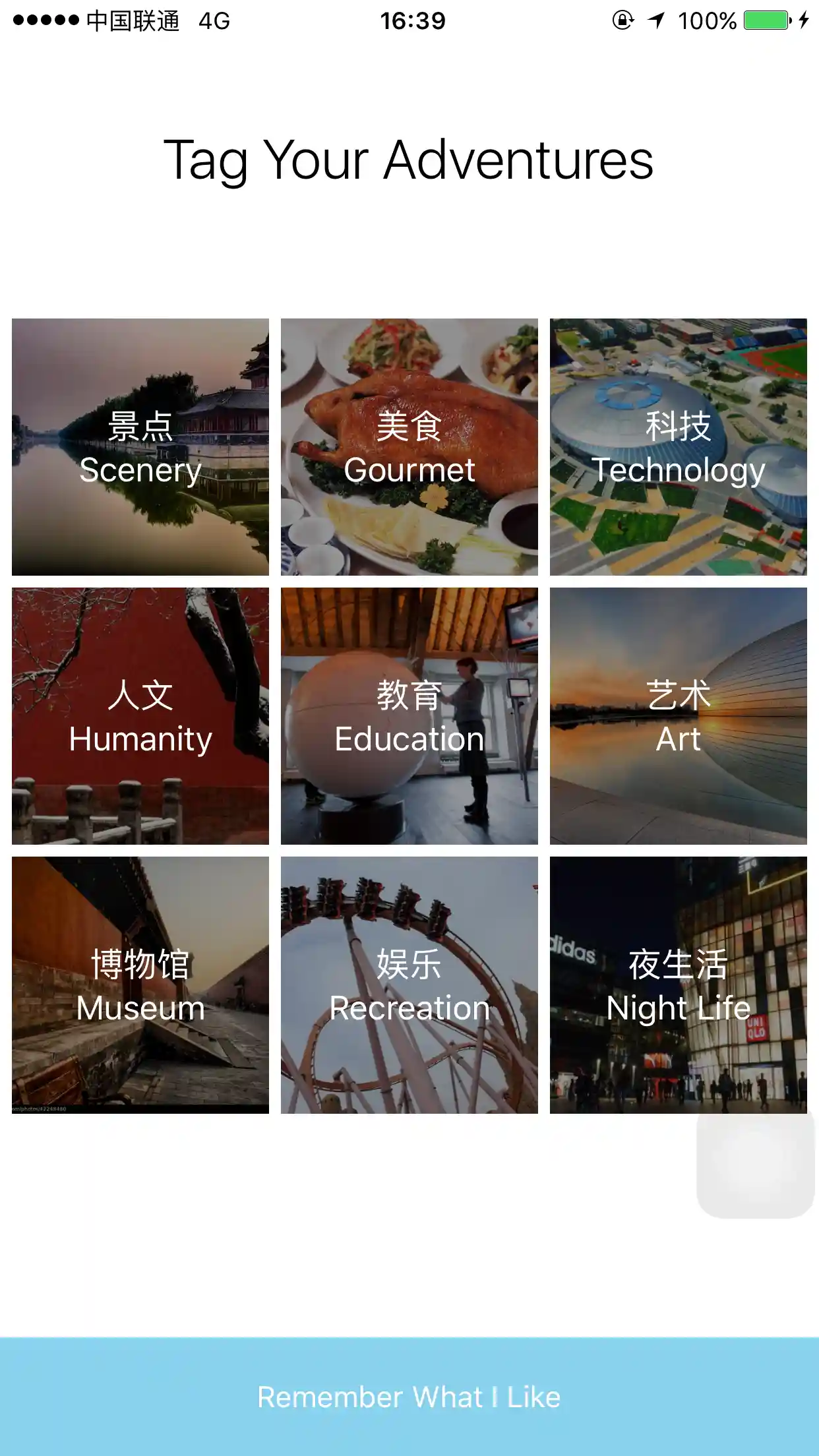Tap Remember What I Like
This screenshot has height=1456, width=819.
(409, 1397)
